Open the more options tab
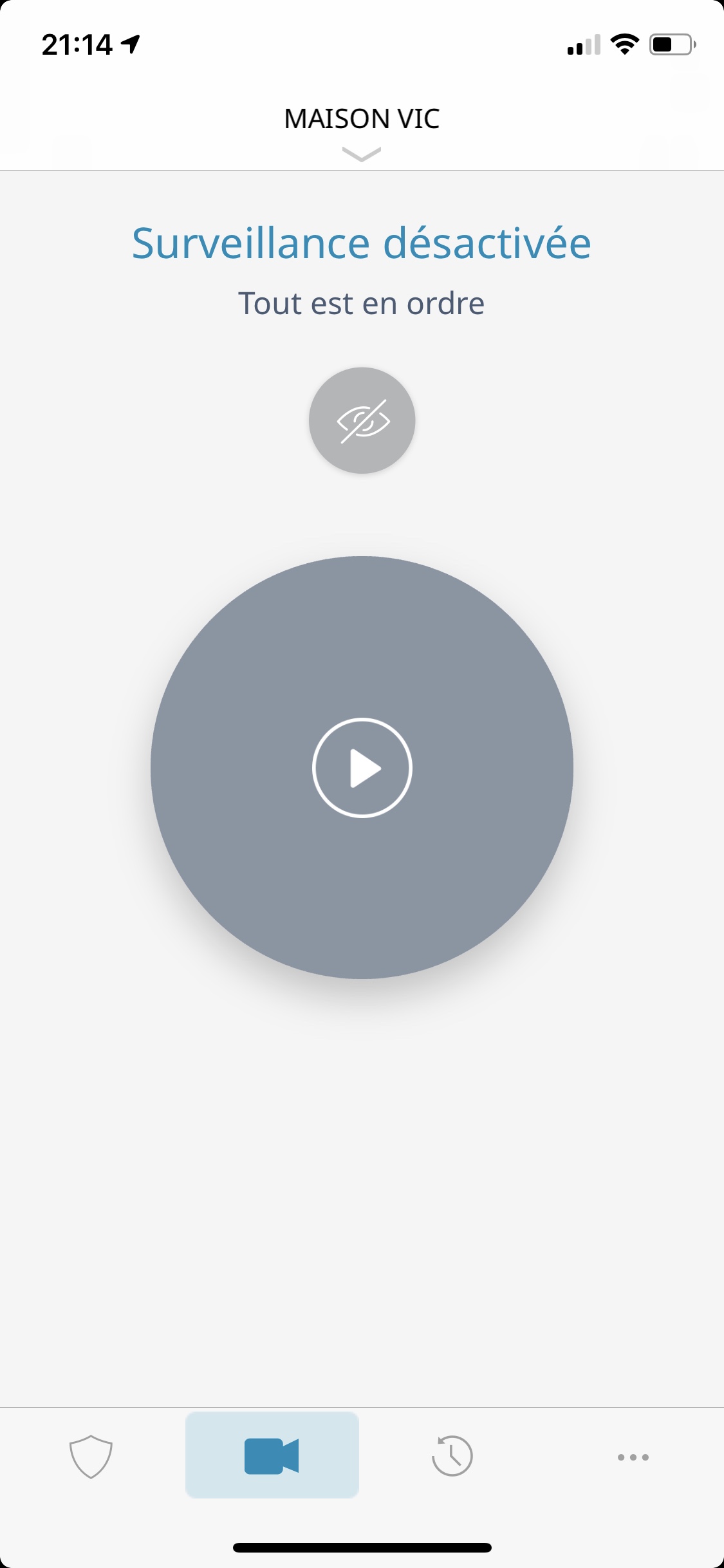The height and width of the screenshot is (1568, 724). pyautogui.click(x=633, y=1457)
